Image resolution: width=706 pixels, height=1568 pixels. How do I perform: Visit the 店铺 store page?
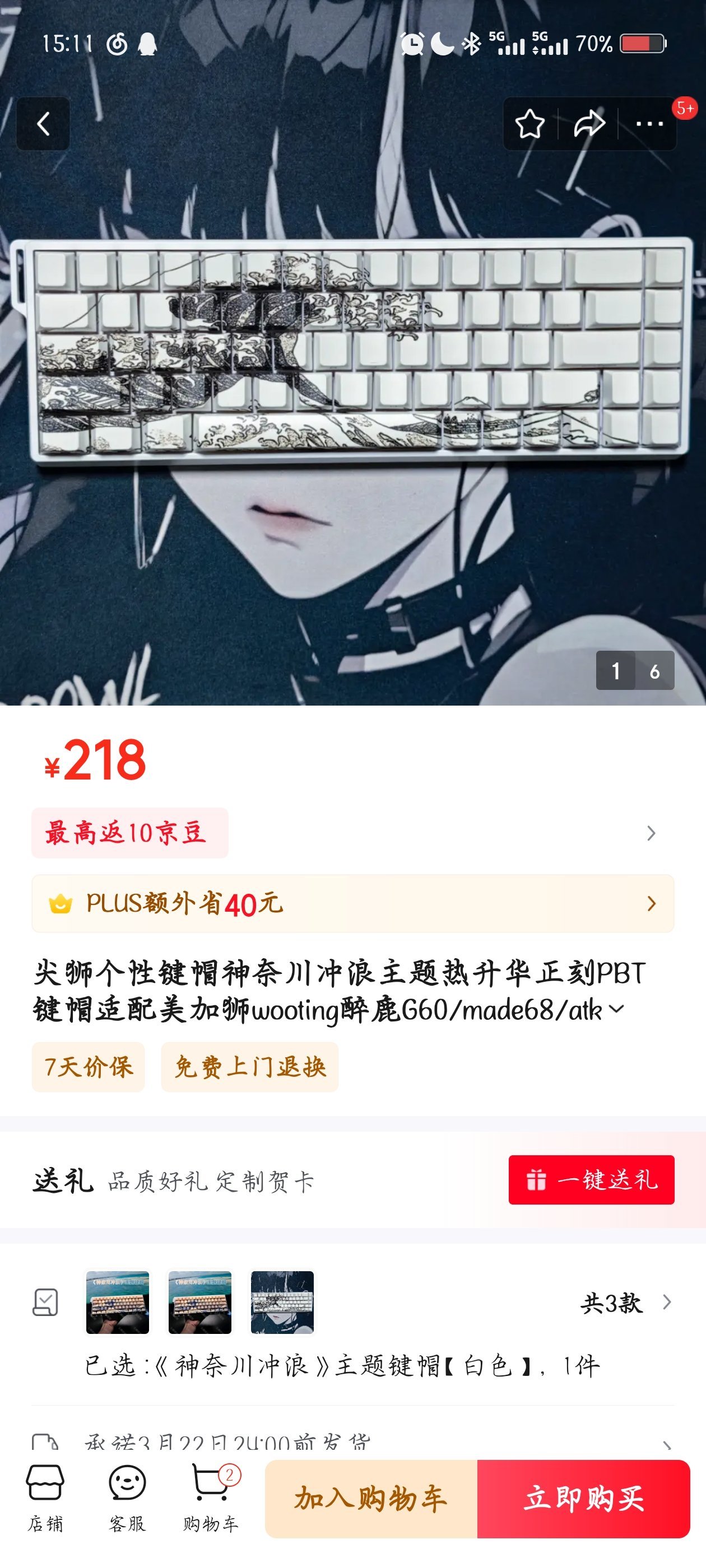(45, 1498)
